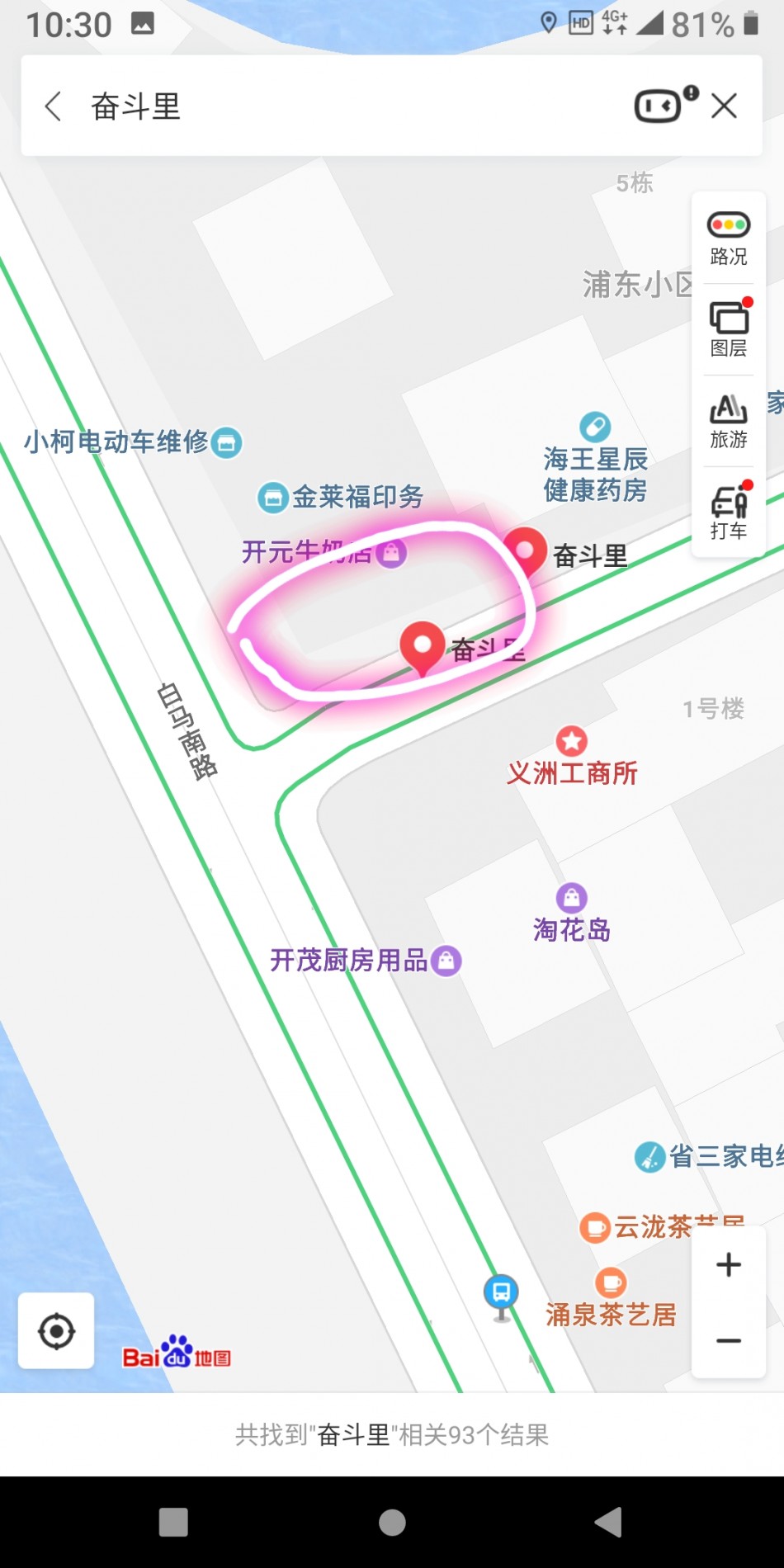Go back from the 奋斗里 search
This screenshot has width=784, height=1568.
click(x=54, y=106)
